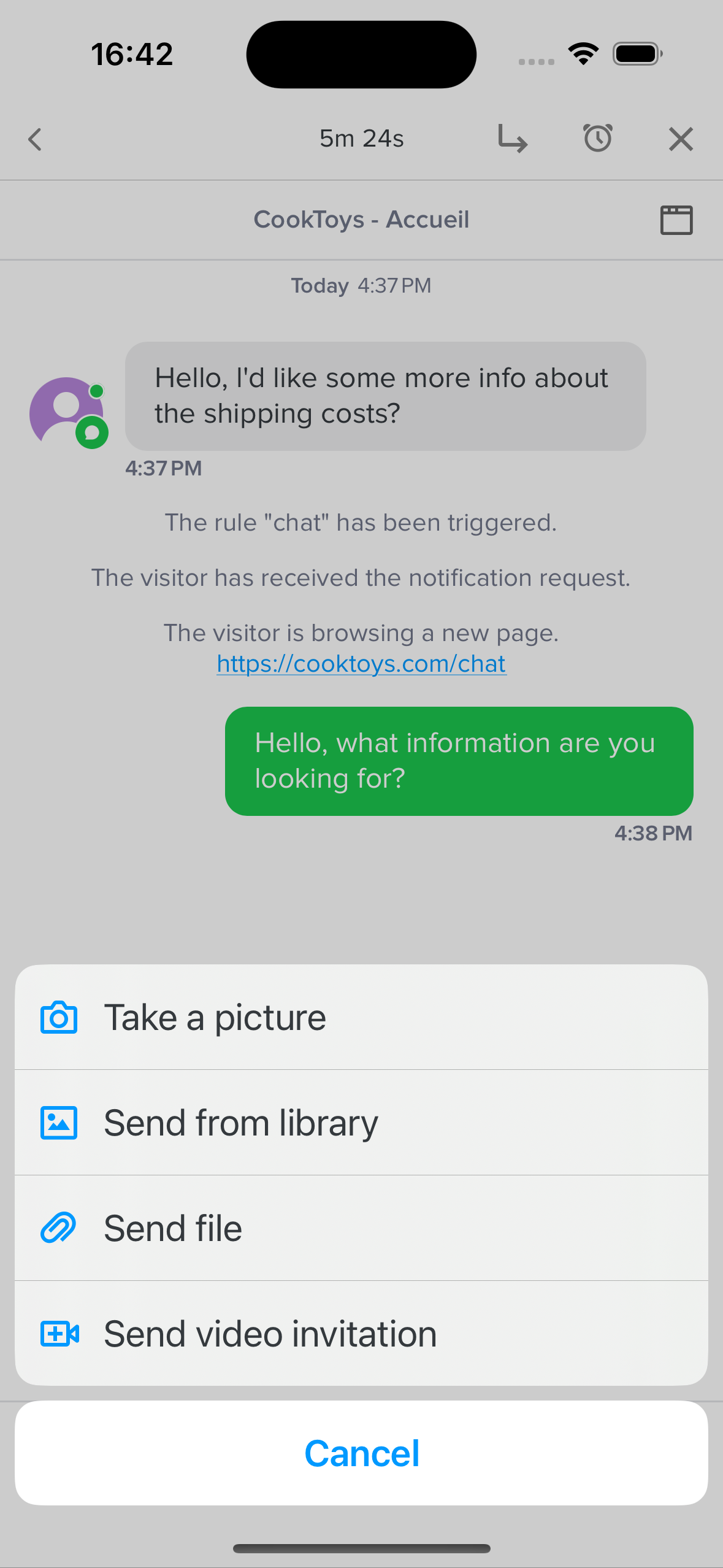Select the paperclip icon for Send file
The width and height of the screenshot is (723, 1568).
(x=58, y=1228)
